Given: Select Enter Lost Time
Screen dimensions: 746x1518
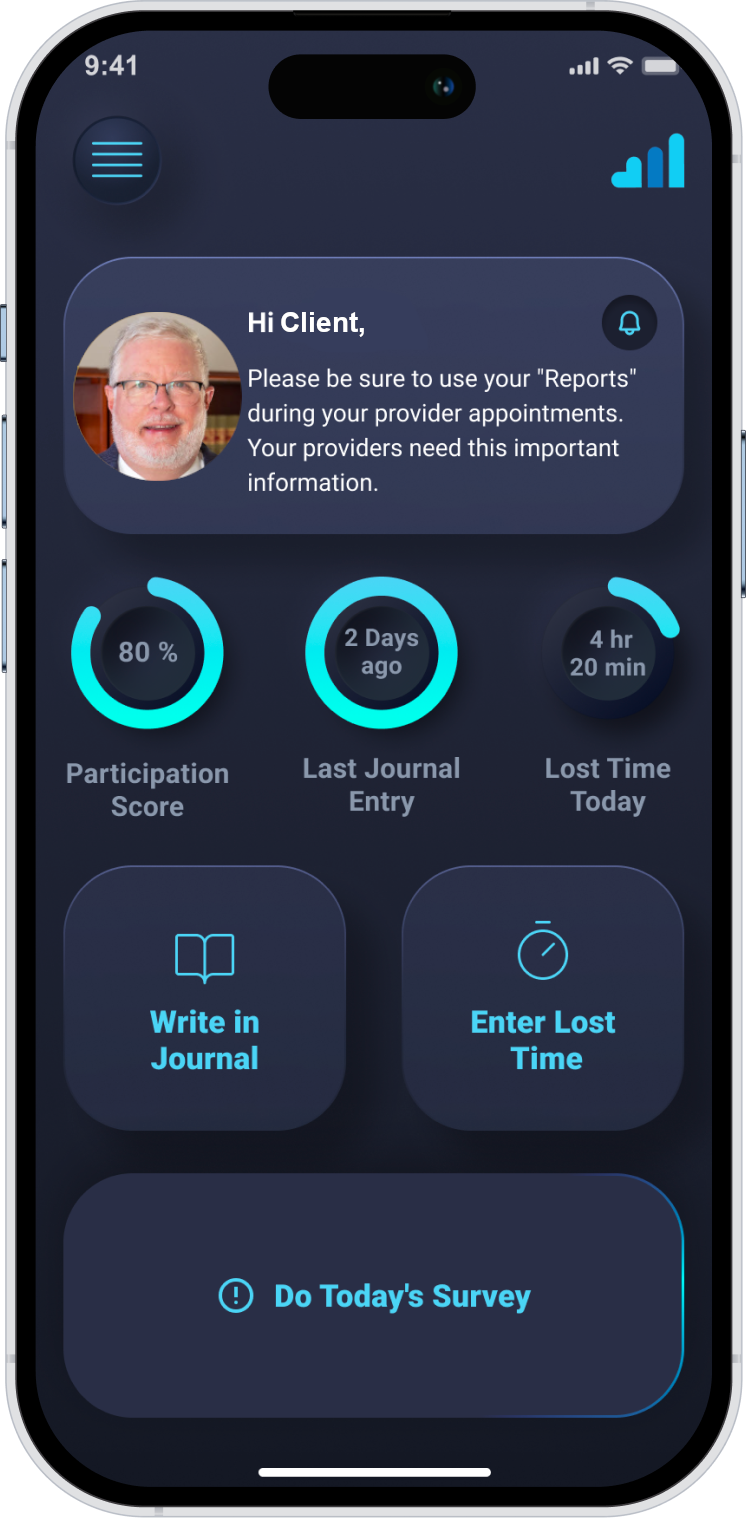Looking at the screenshot, I should [x=543, y=998].
